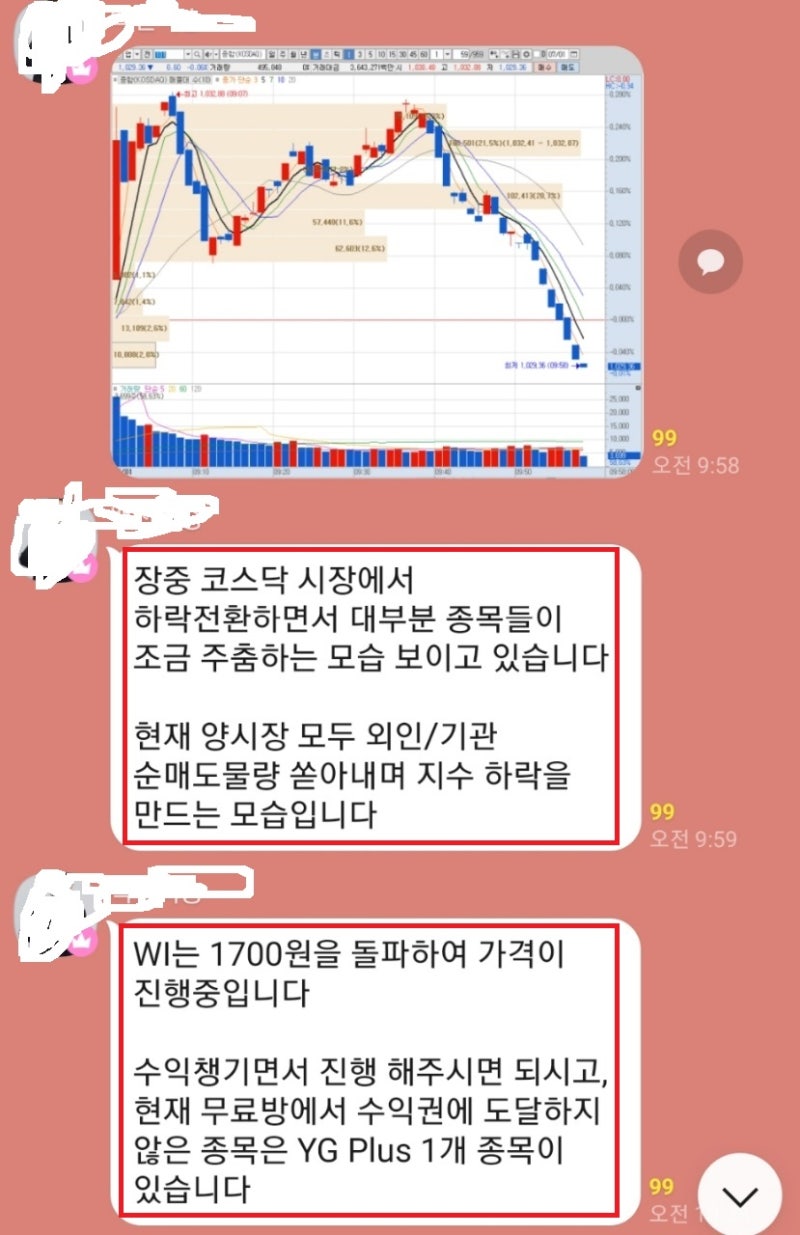Click the chart layout icon at toolbar far left
The image size is (800, 1235).
(128, 51)
